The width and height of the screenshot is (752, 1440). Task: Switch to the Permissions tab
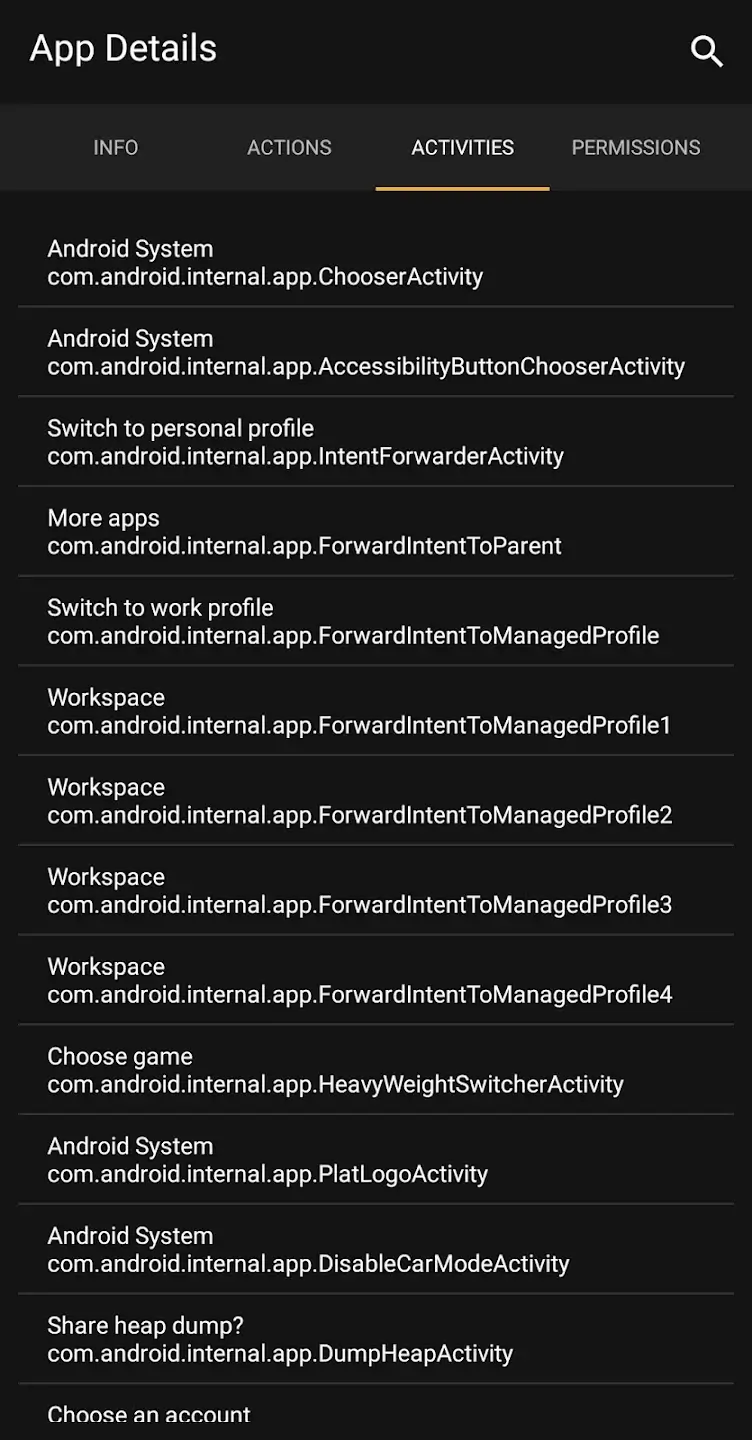coord(635,148)
